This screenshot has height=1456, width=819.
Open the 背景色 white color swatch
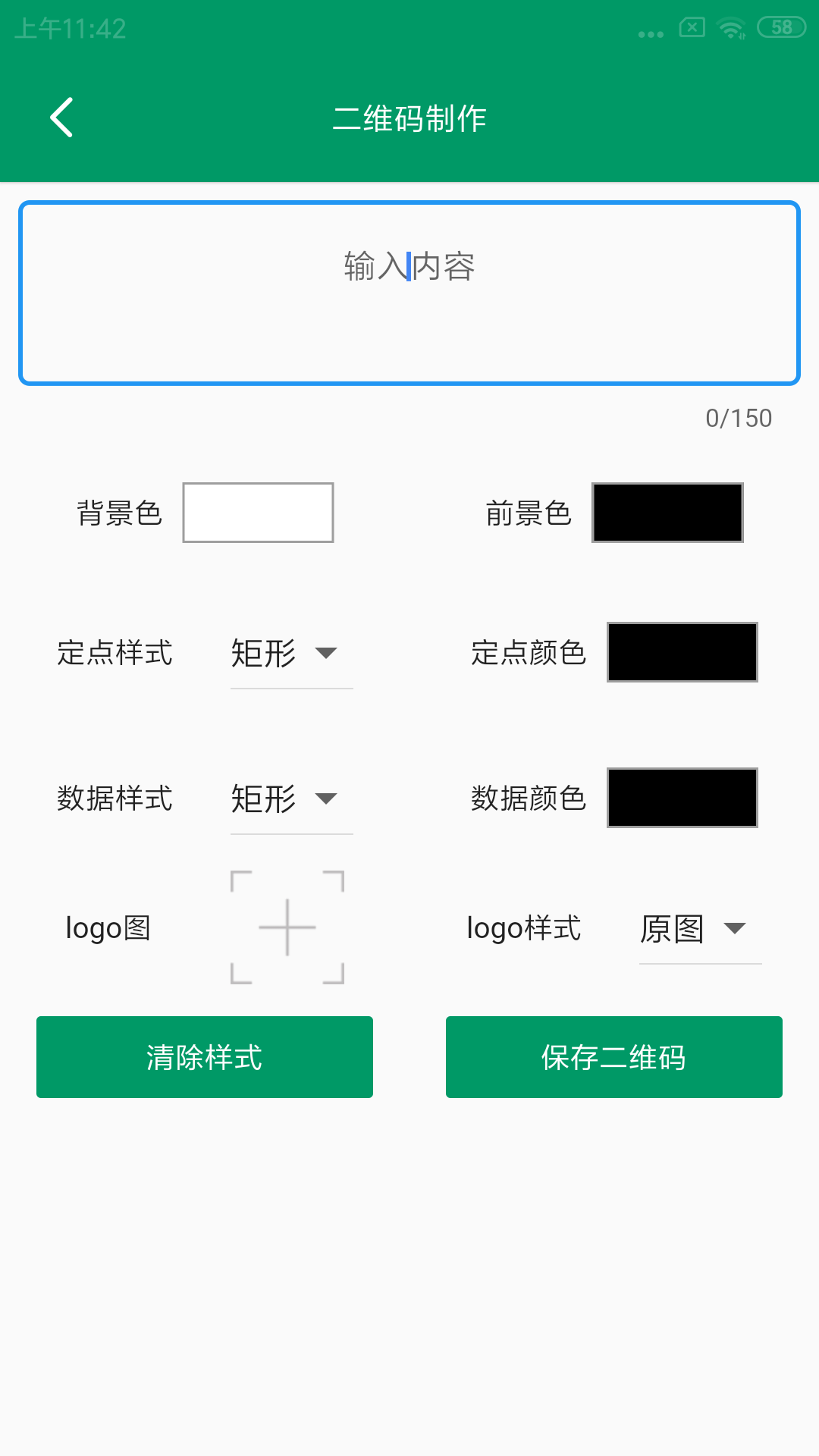[257, 512]
